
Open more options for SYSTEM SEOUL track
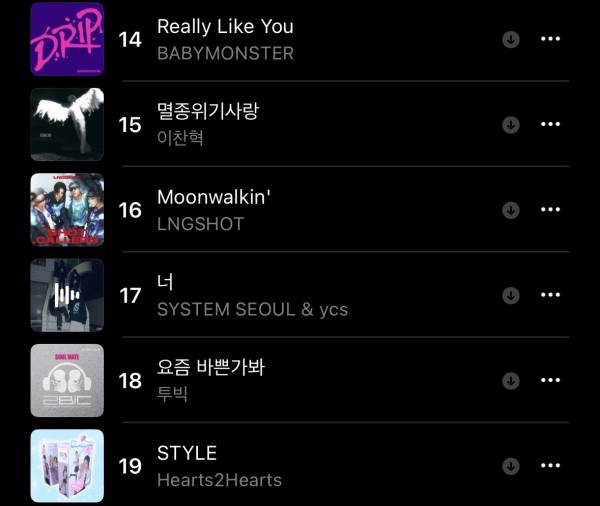[x=550, y=295]
